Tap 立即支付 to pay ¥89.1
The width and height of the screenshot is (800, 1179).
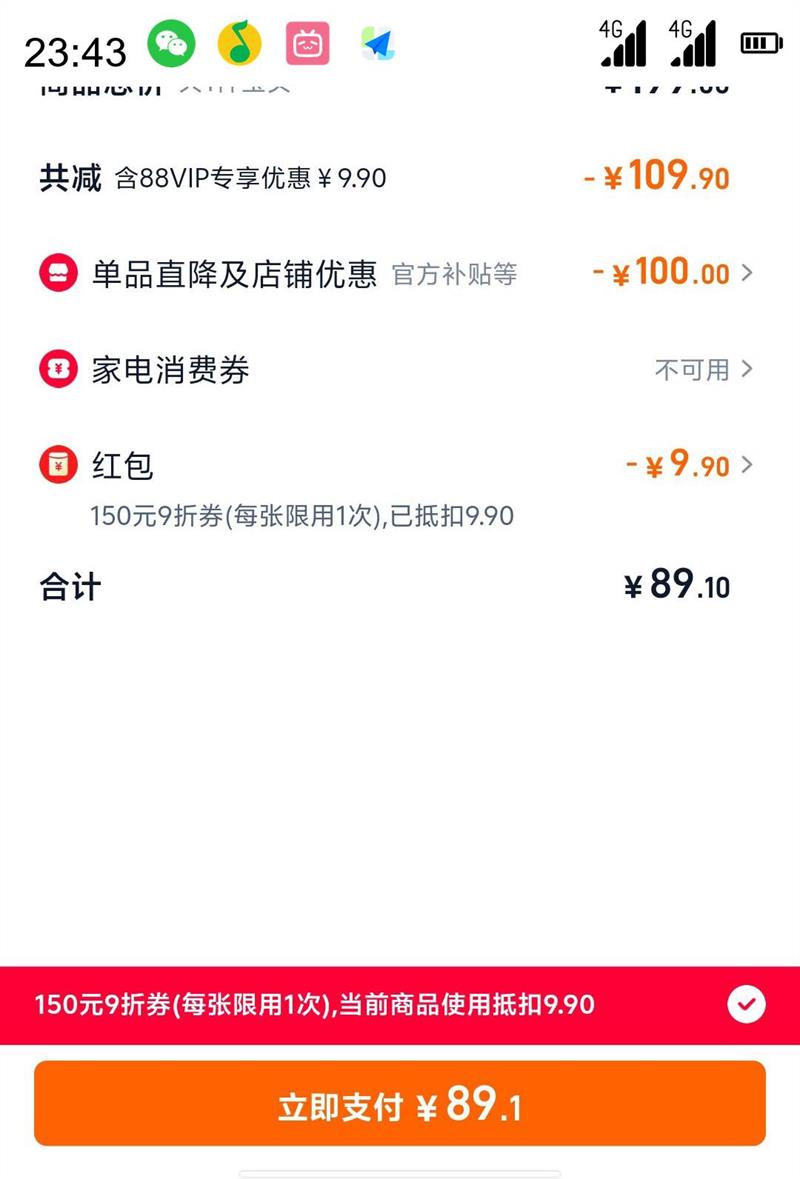400,1104
